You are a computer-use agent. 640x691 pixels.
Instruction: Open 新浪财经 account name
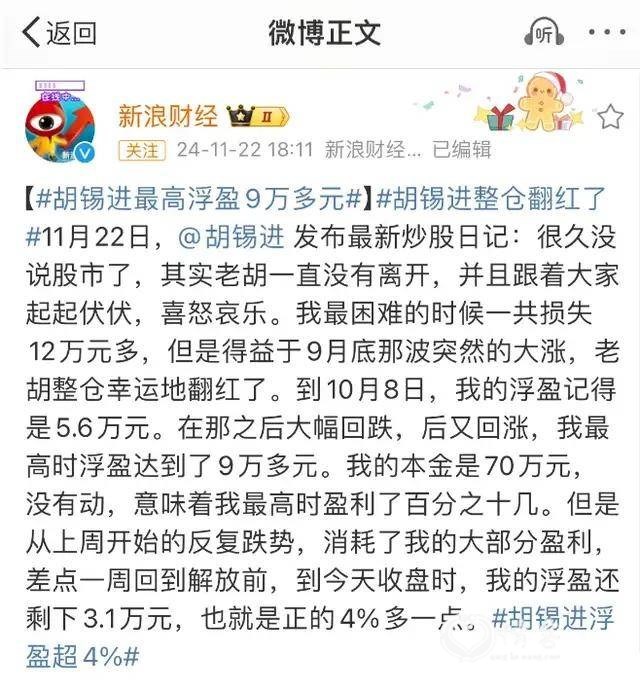[167, 115]
